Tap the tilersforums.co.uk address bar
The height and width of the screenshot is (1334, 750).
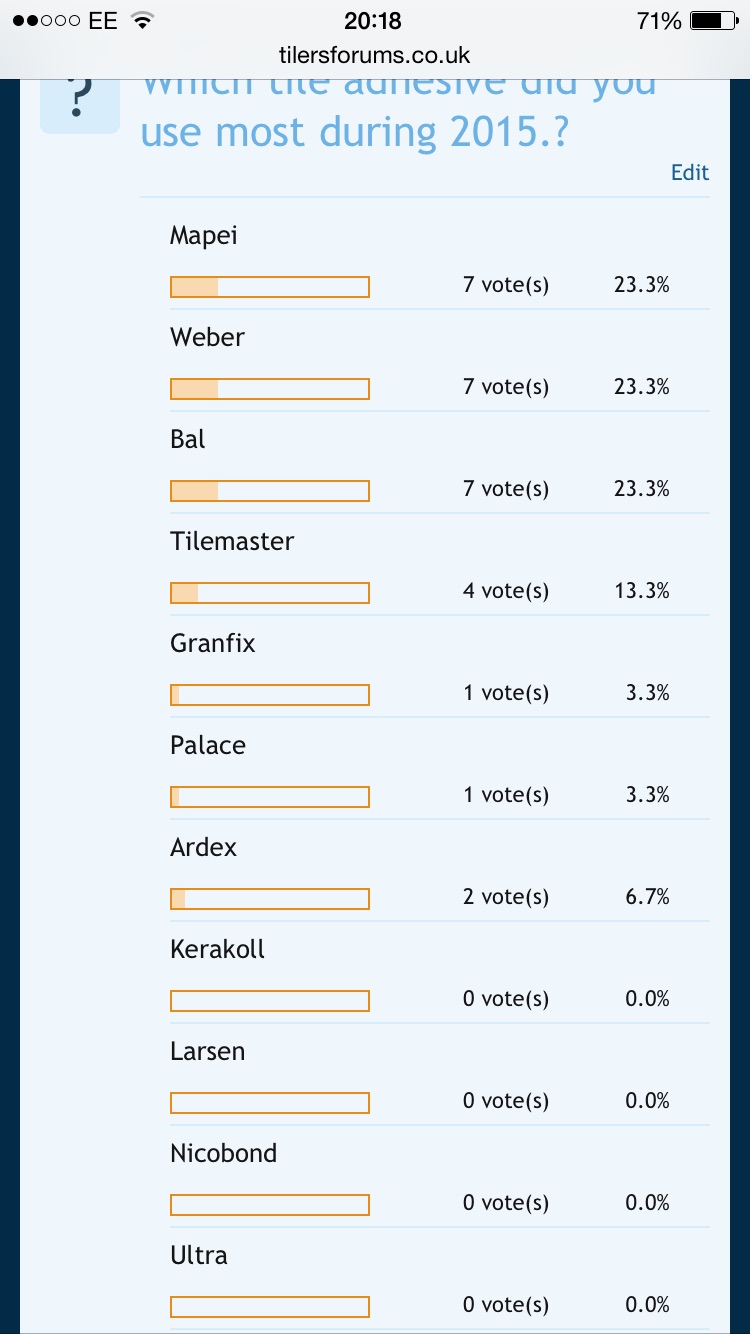(x=375, y=55)
